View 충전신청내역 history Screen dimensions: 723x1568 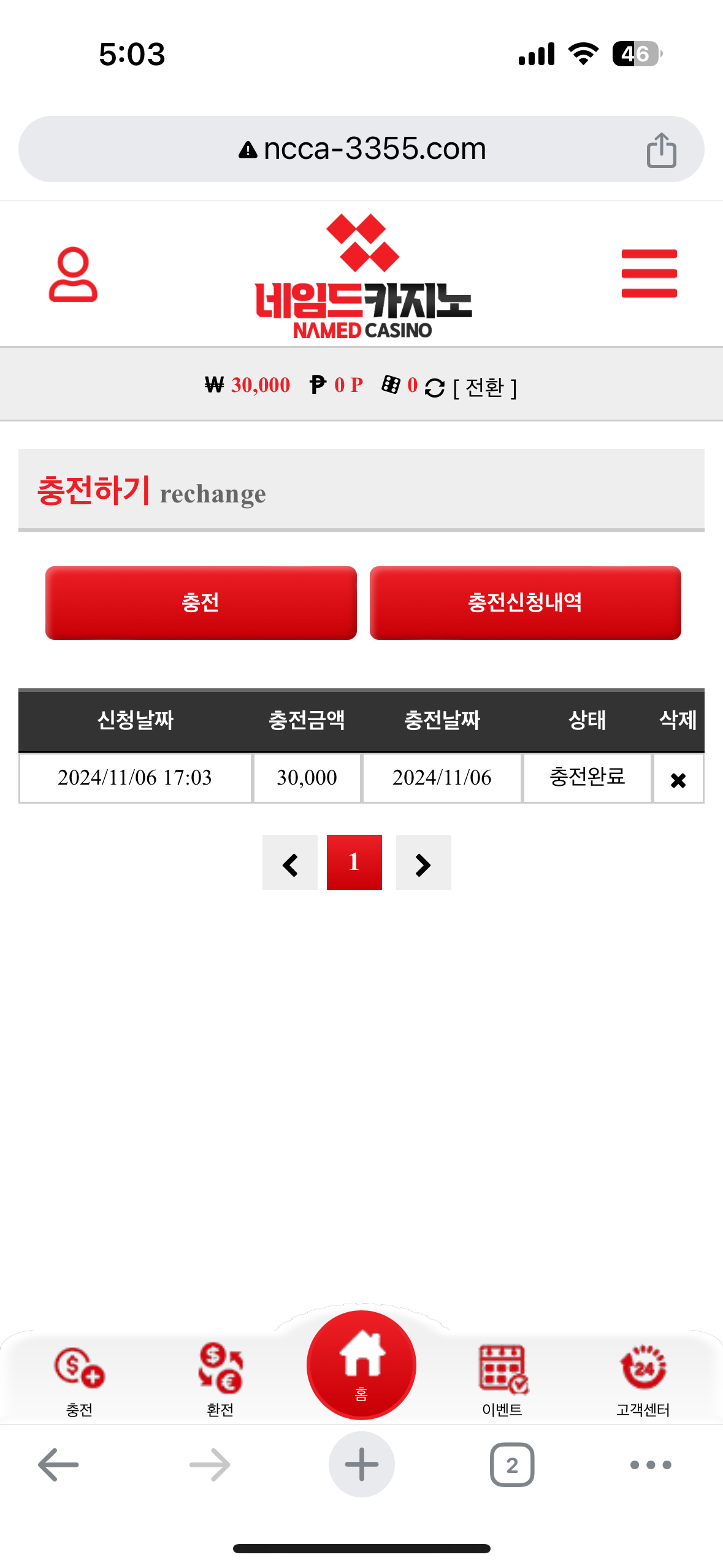click(525, 602)
